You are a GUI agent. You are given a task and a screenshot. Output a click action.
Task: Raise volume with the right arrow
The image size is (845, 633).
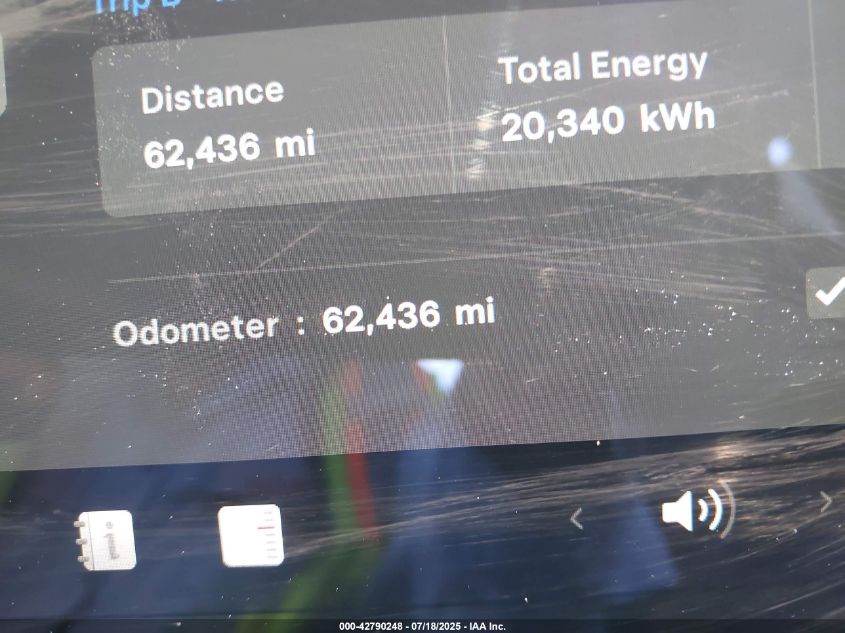click(x=825, y=502)
